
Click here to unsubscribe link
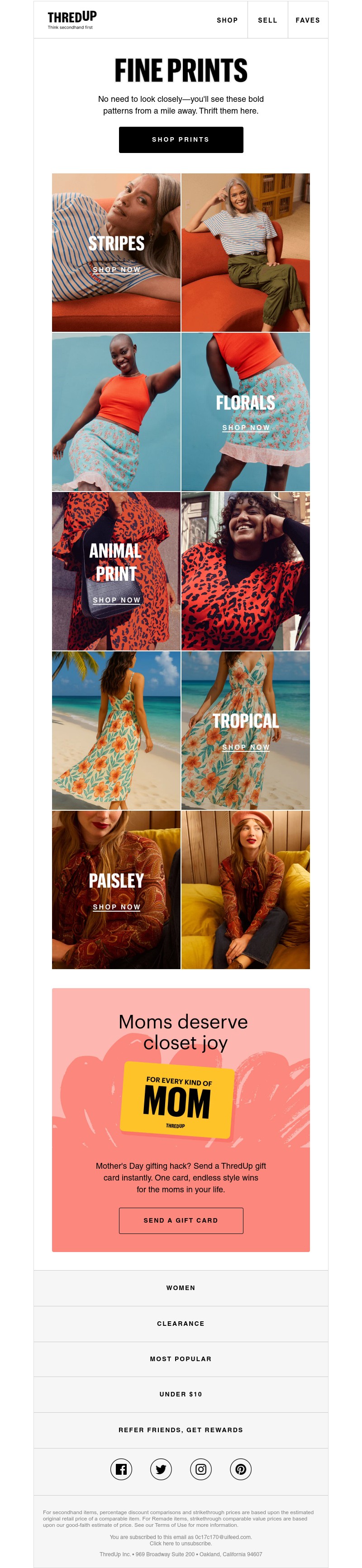(x=180, y=1543)
